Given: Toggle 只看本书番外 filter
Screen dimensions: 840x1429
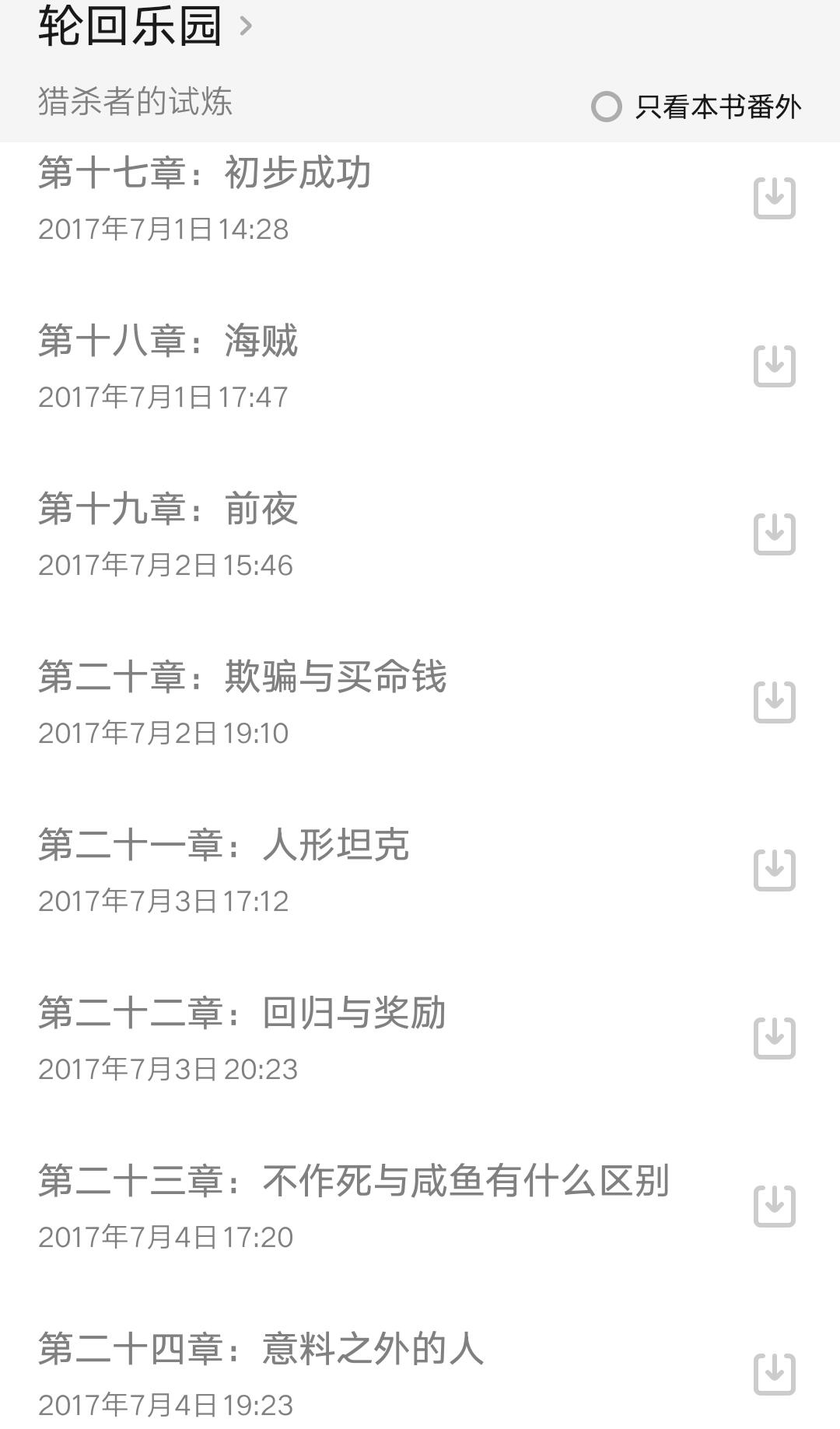Looking at the screenshot, I should [x=696, y=107].
